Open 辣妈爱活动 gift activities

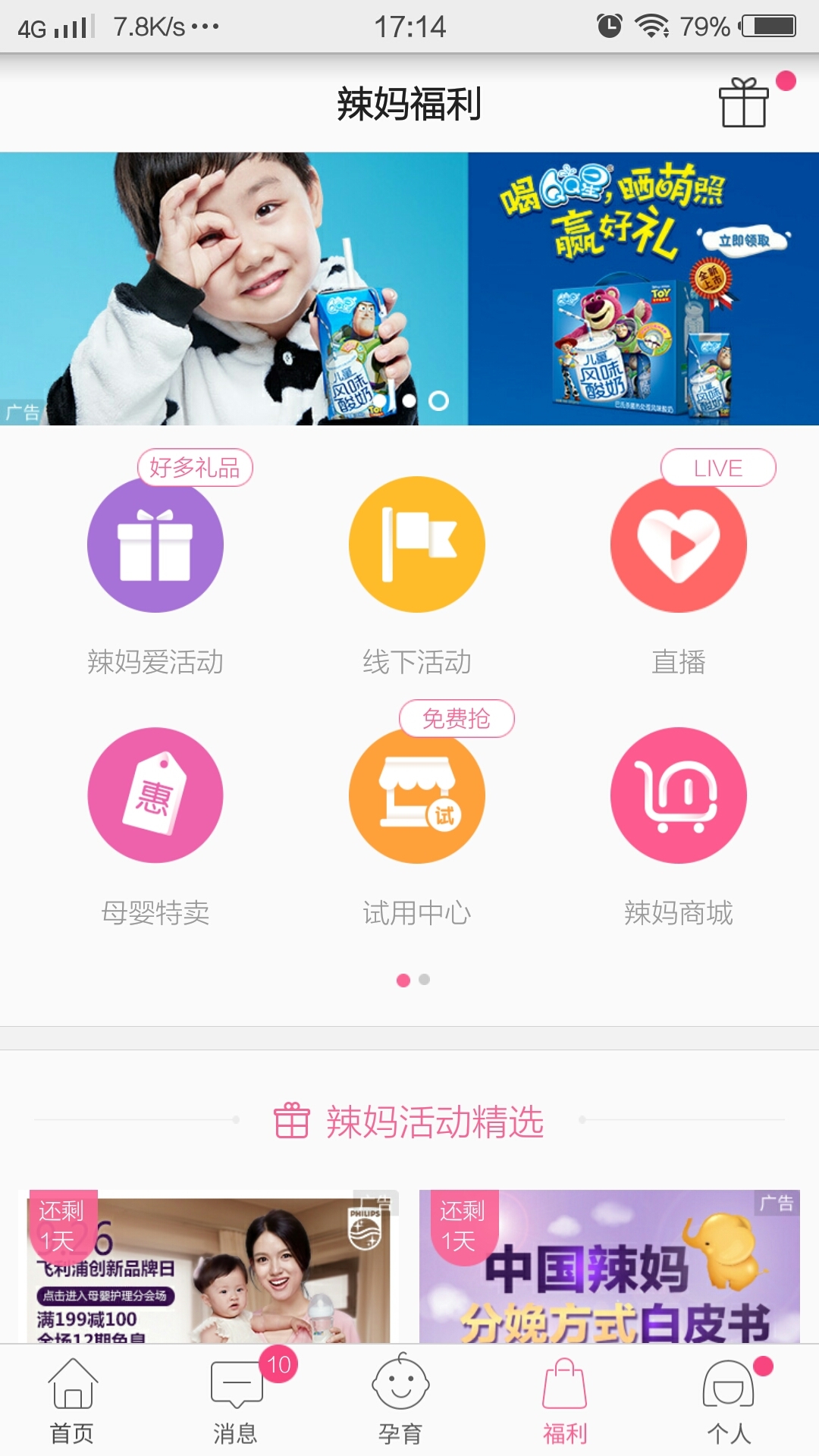click(x=155, y=544)
